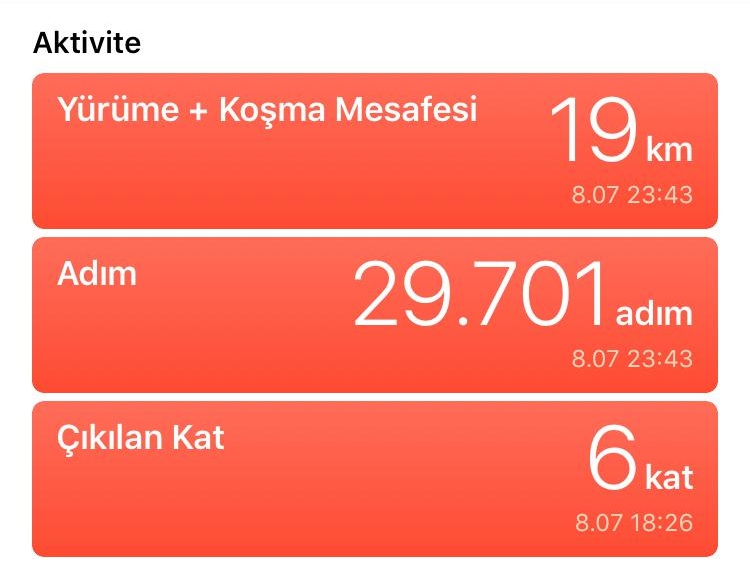Select the Çıkılan Kat card
The image size is (750, 562).
pos(374,478)
